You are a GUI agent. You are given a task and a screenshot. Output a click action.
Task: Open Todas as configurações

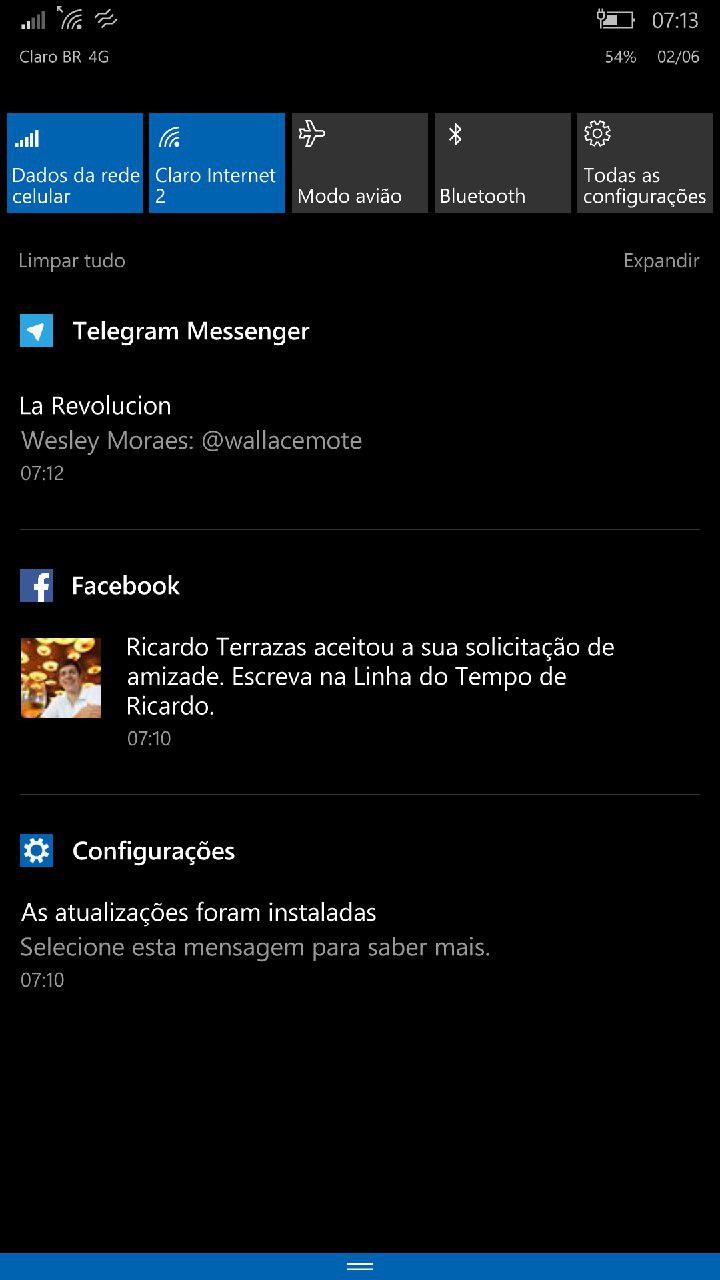(644, 163)
